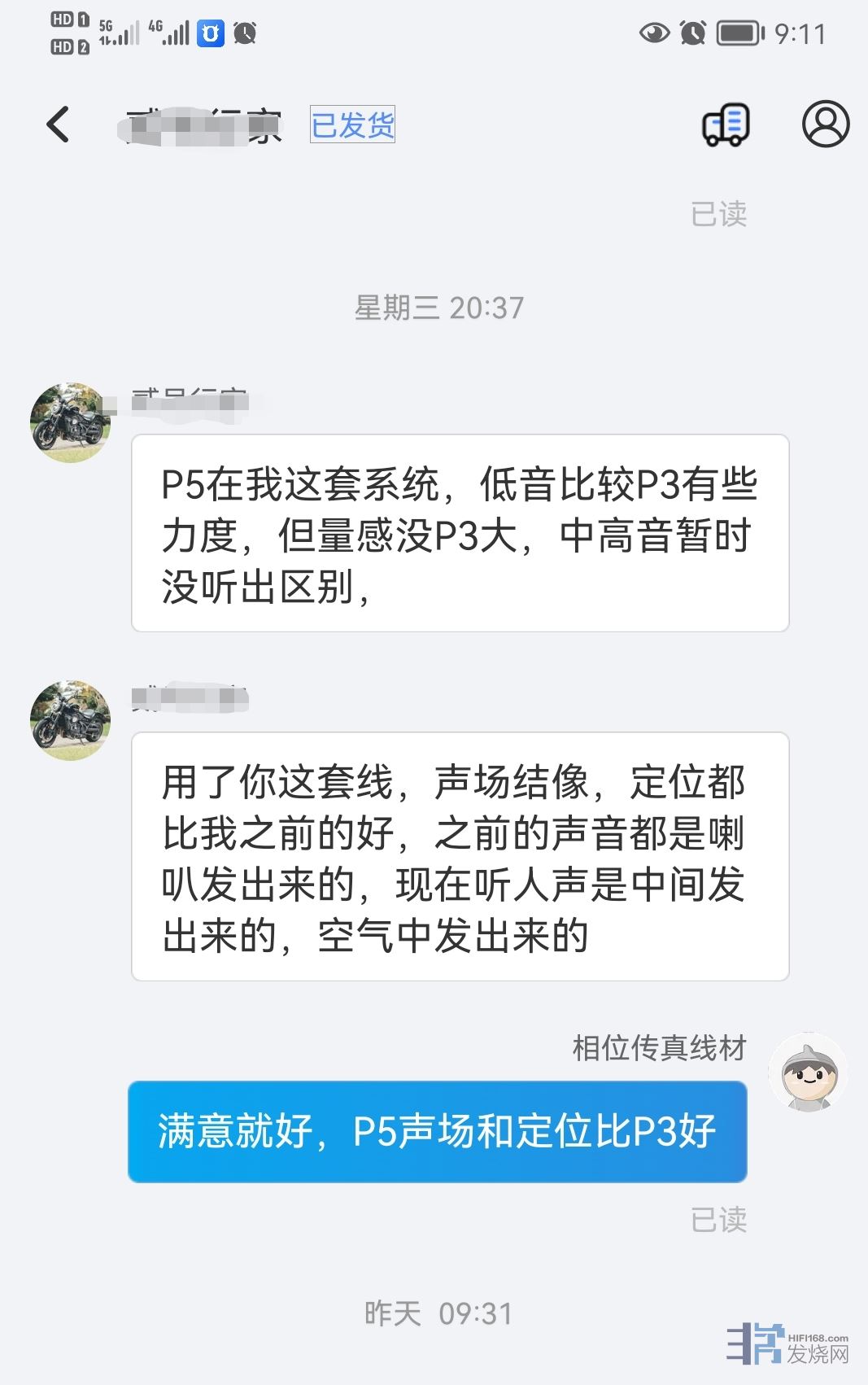Image resolution: width=868 pixels, height=1385 pixels.
Task: Open the motorcycle avatar beside the P5 message
Action: (x=70, y=422)
